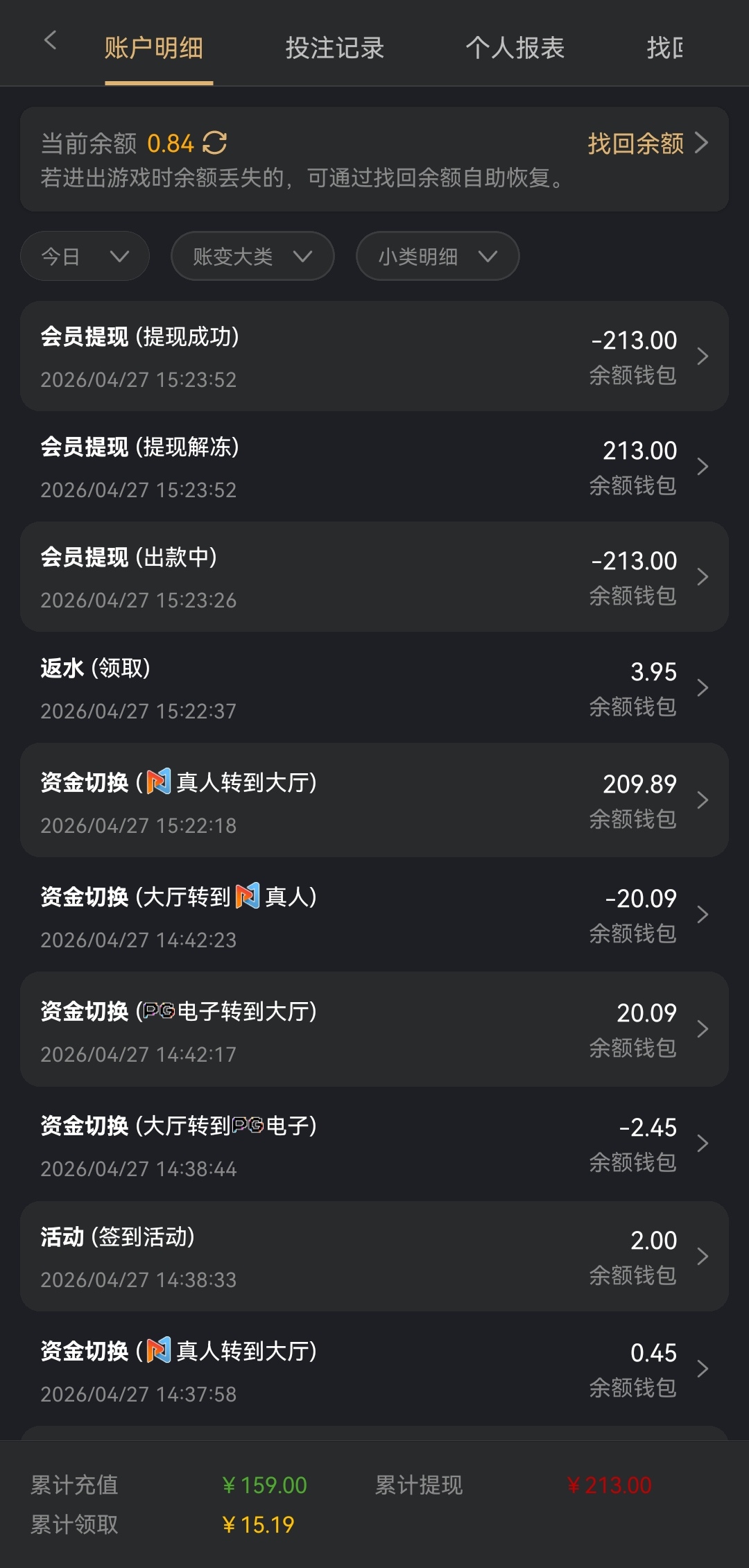Open the 会员提现 (提现成功) record

[374, 356]
